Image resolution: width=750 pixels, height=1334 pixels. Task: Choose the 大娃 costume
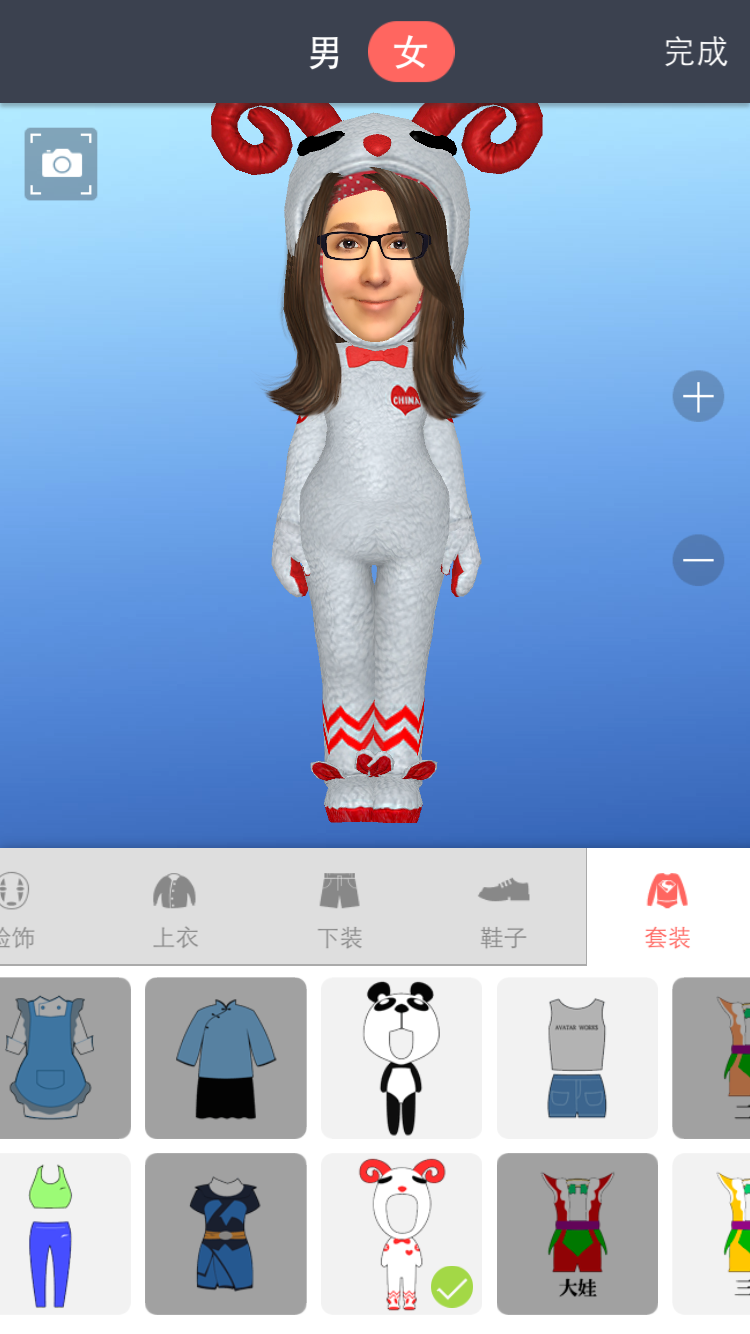click(577, 1234)
